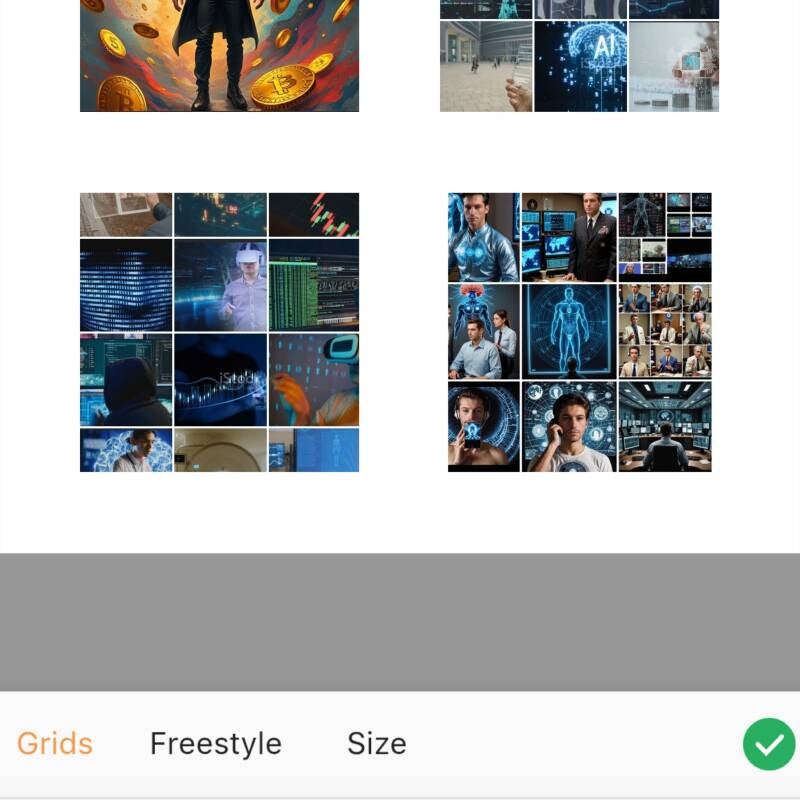Confirm with the green checkmark

point(768,744)
